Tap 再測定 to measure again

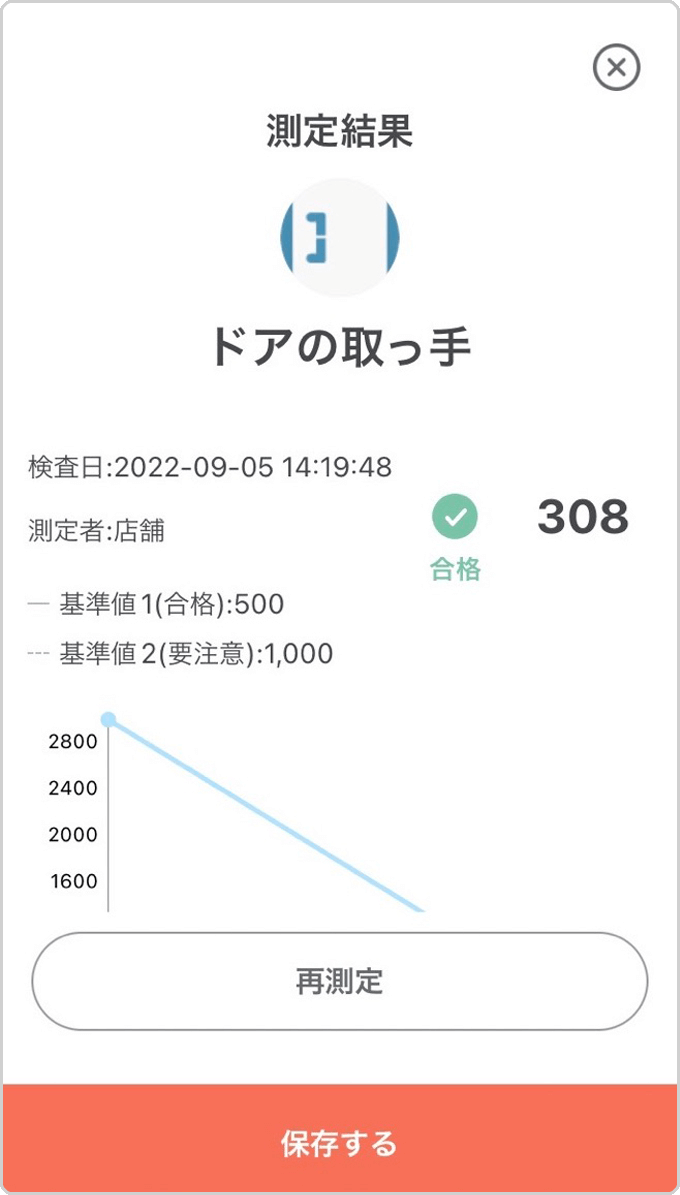[339, 982]
